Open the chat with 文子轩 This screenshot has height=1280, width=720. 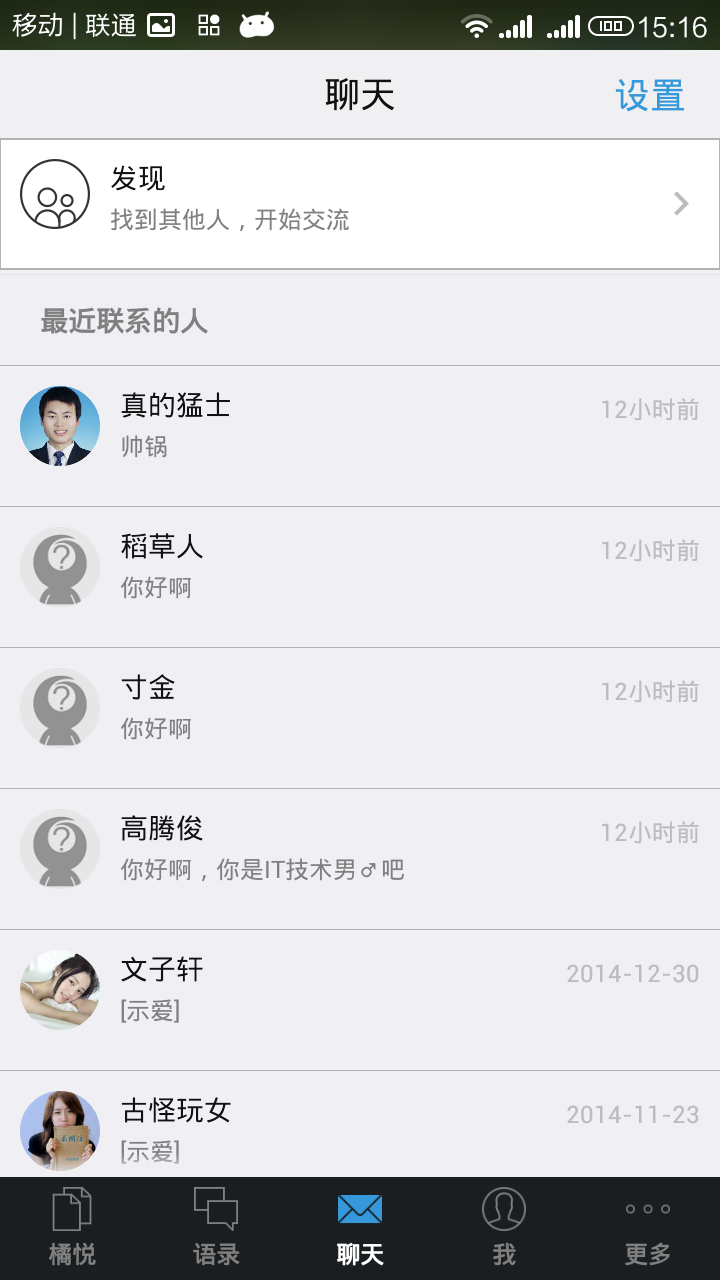point(360,1000)
